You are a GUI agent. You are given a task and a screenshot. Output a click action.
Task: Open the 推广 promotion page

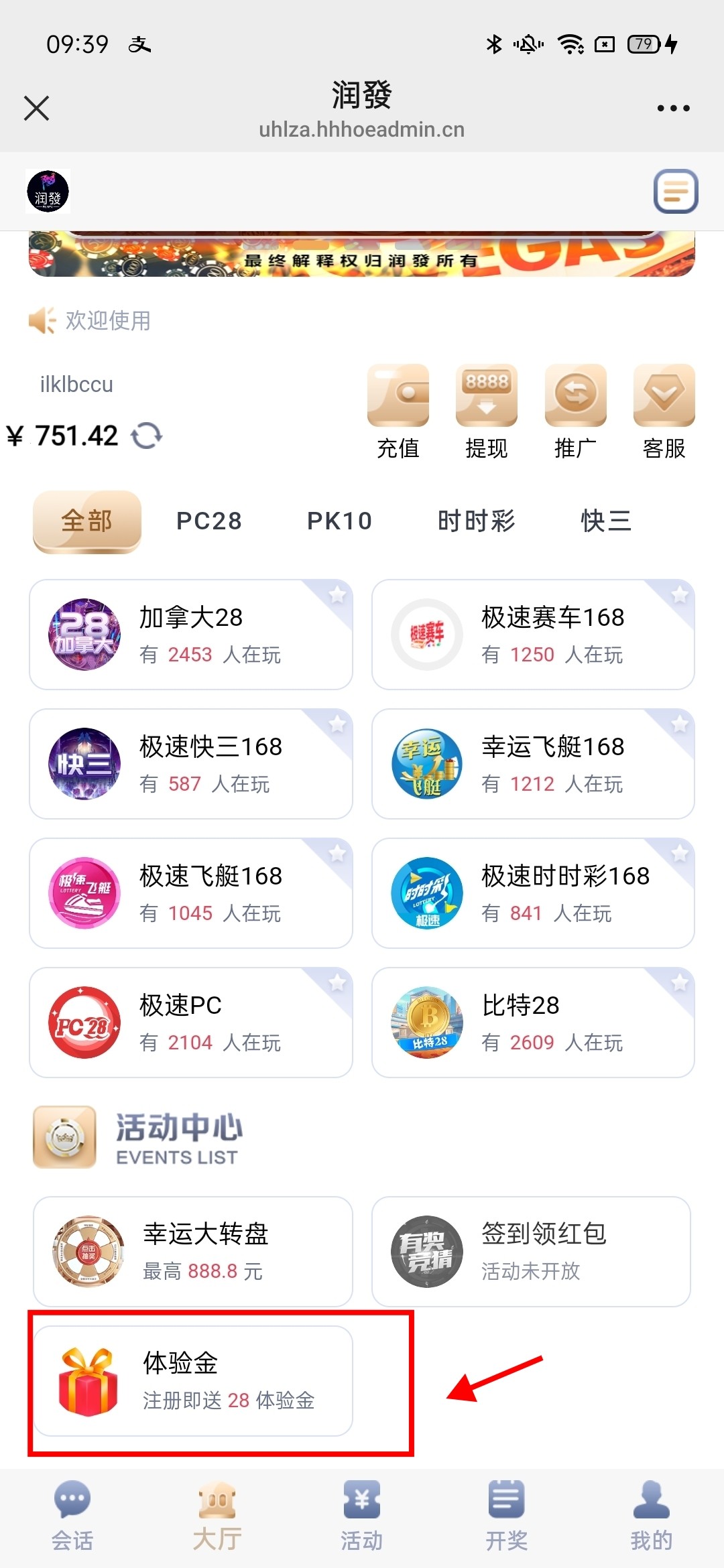[575, 411]
